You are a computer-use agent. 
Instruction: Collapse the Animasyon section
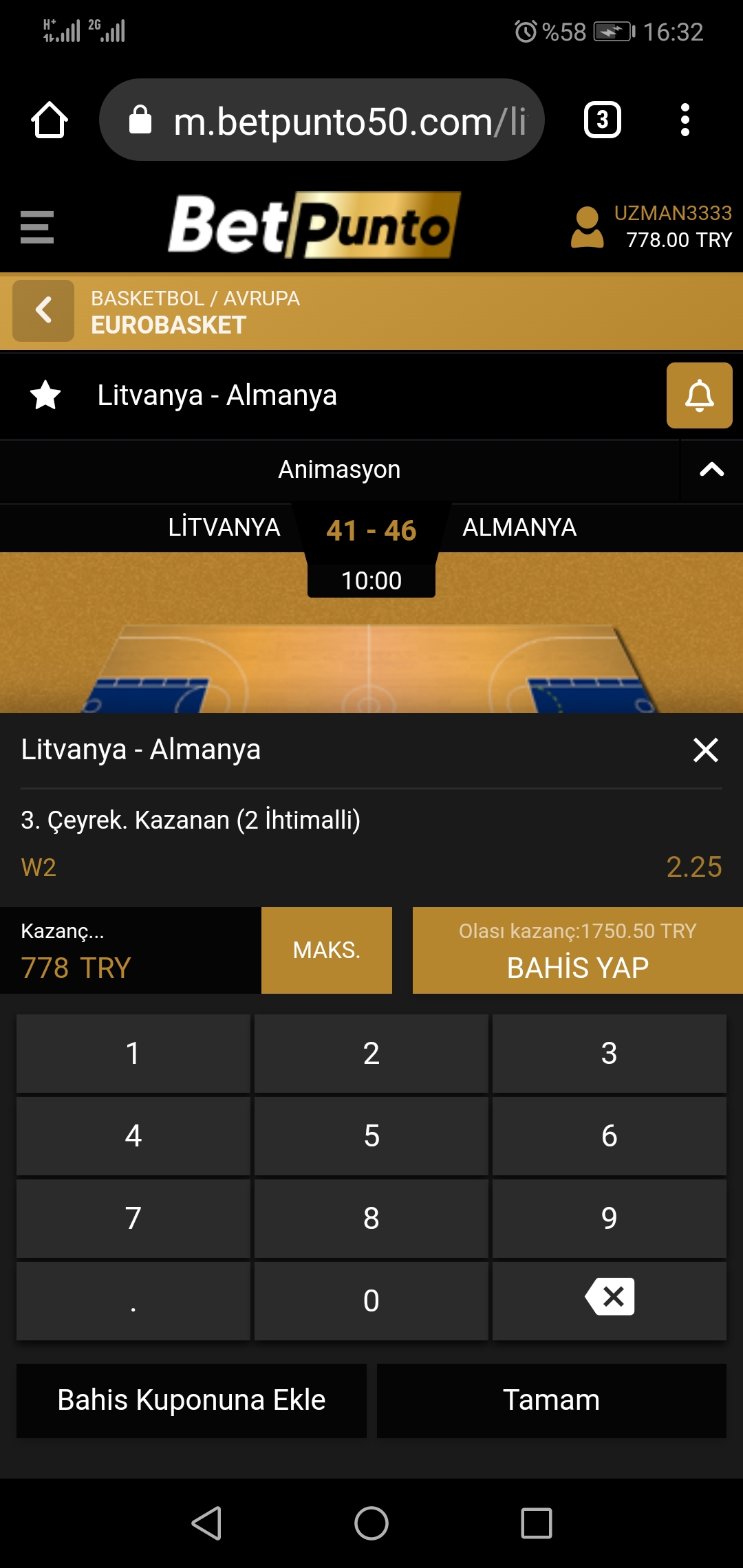pyautogui.click(x=711, y=470)
